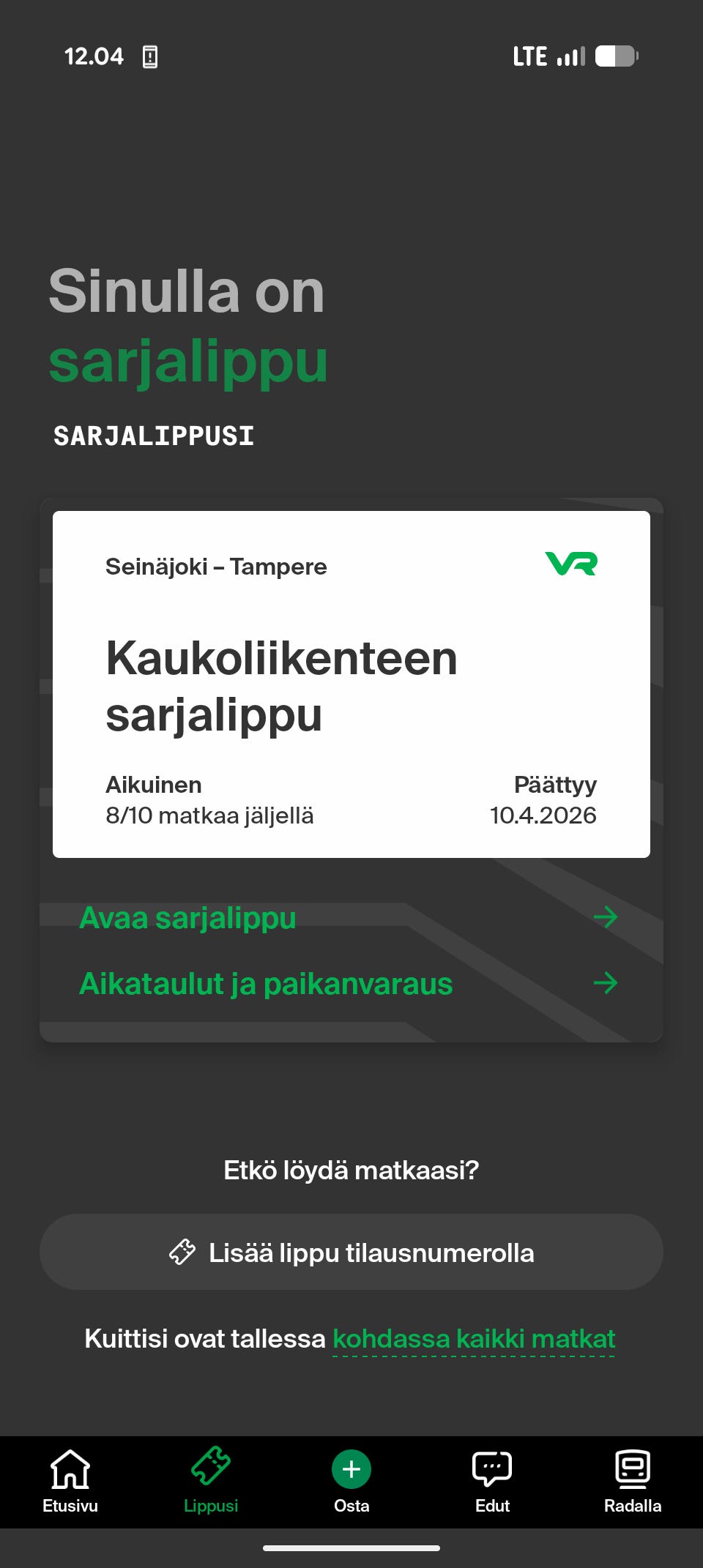Select Avaa sarjalippu
This screenshot has height=1568, width=703.
coord(187,917)
